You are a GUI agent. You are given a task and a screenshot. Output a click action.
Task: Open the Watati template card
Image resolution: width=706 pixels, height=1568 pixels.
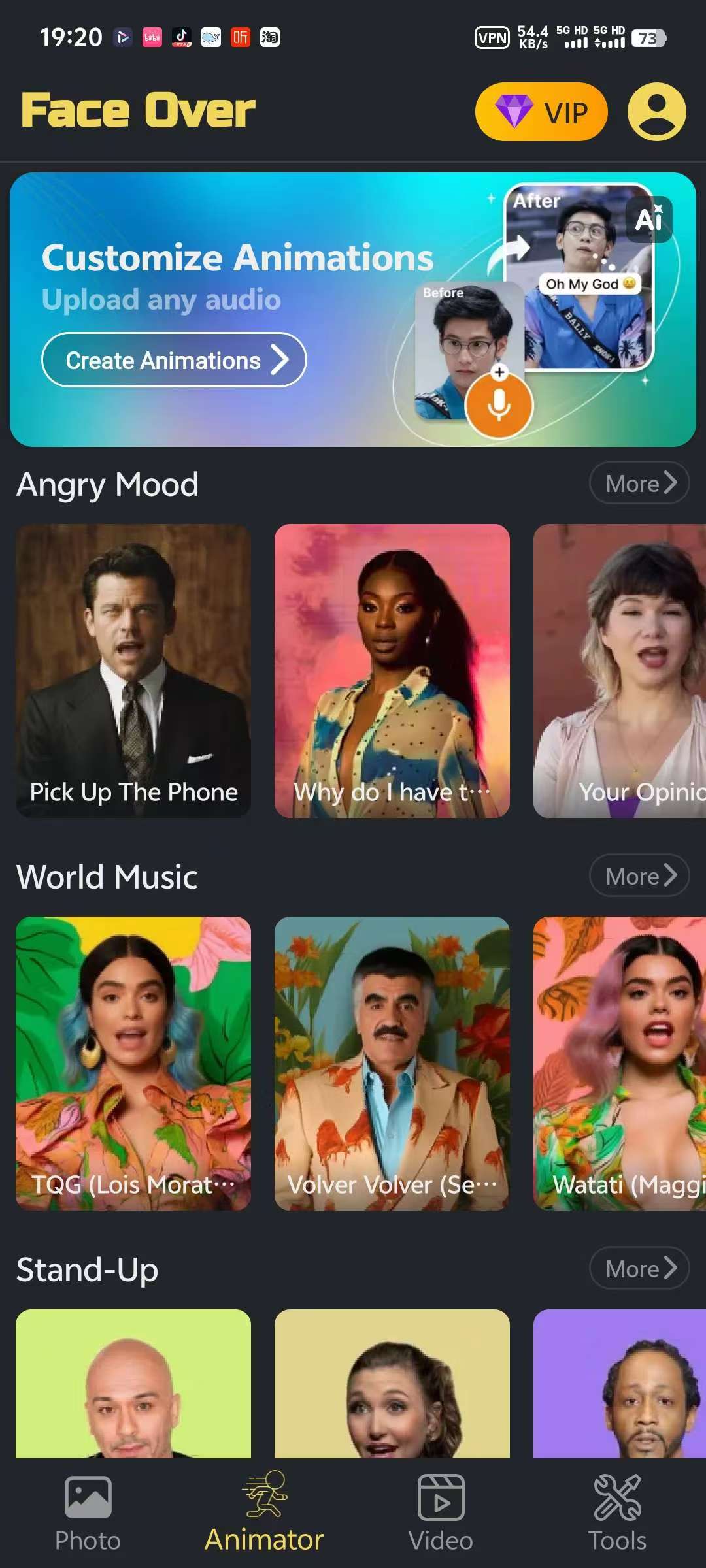(x=619, y=1063)
